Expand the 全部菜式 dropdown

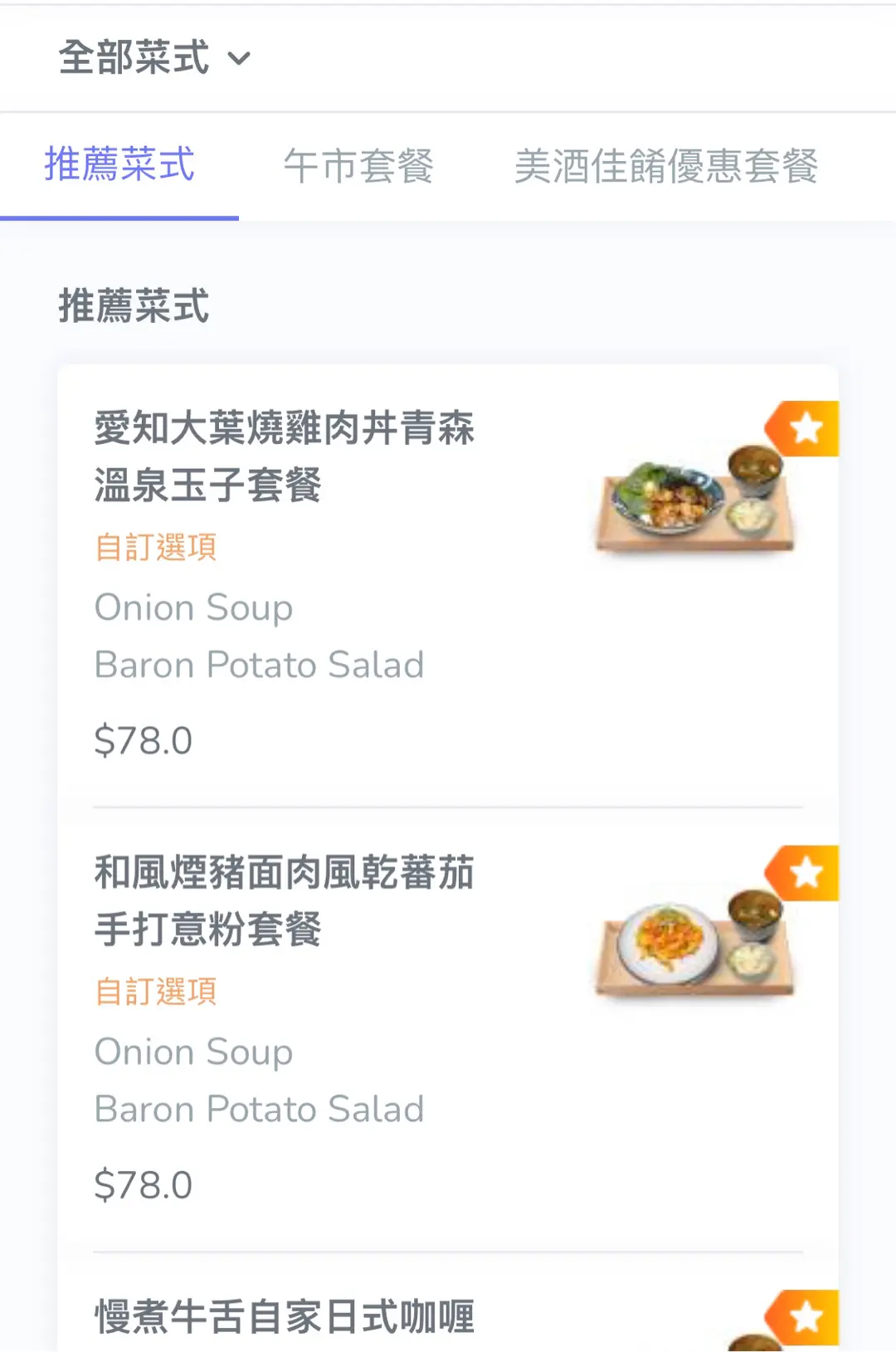coord(154,58)
